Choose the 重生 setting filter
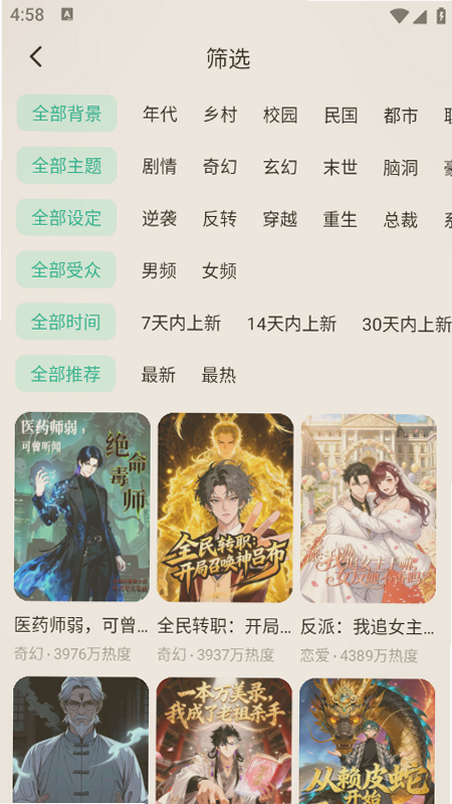The width and height of the screenshot is (452, 804). point(340,219)
